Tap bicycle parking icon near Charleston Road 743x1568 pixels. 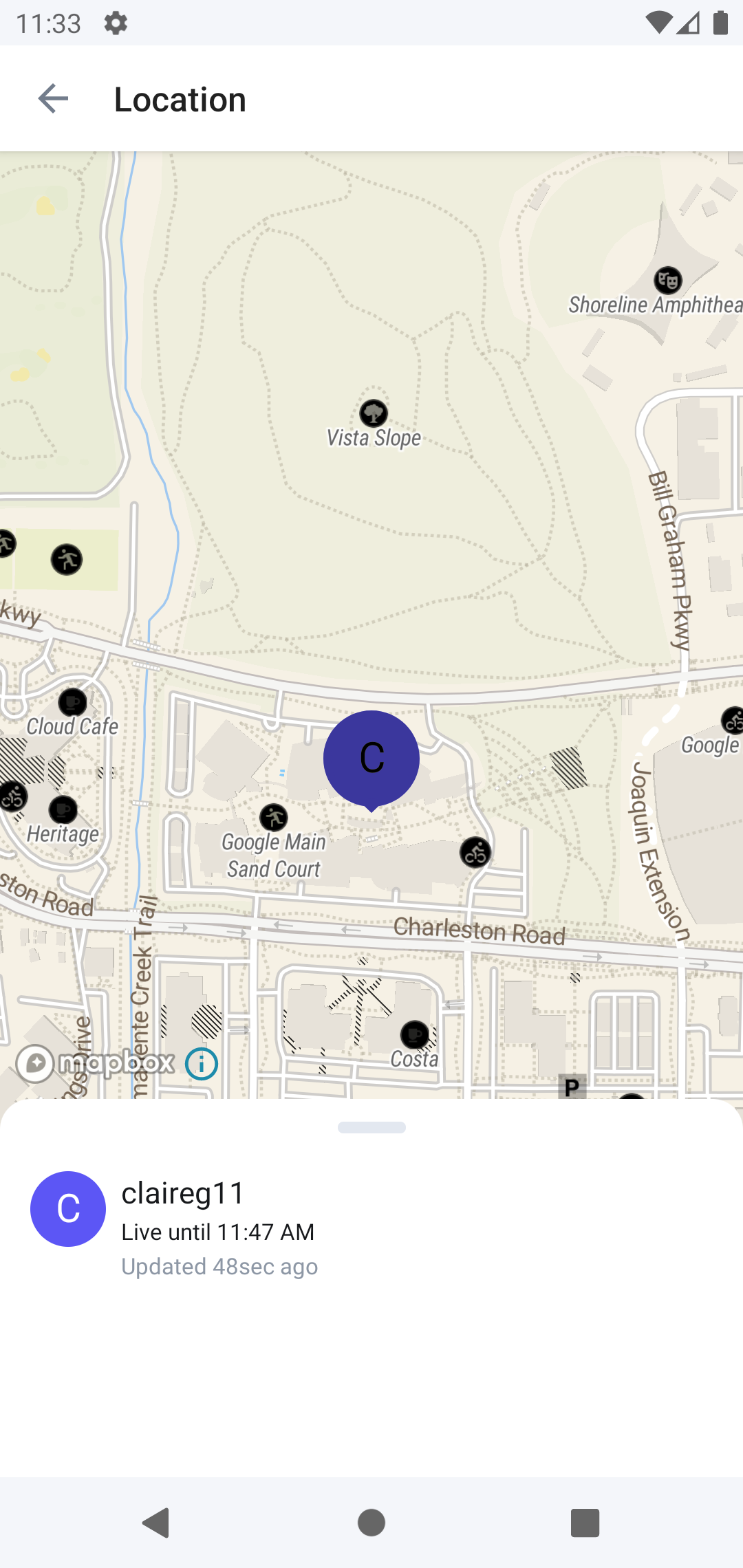[474, 853]
